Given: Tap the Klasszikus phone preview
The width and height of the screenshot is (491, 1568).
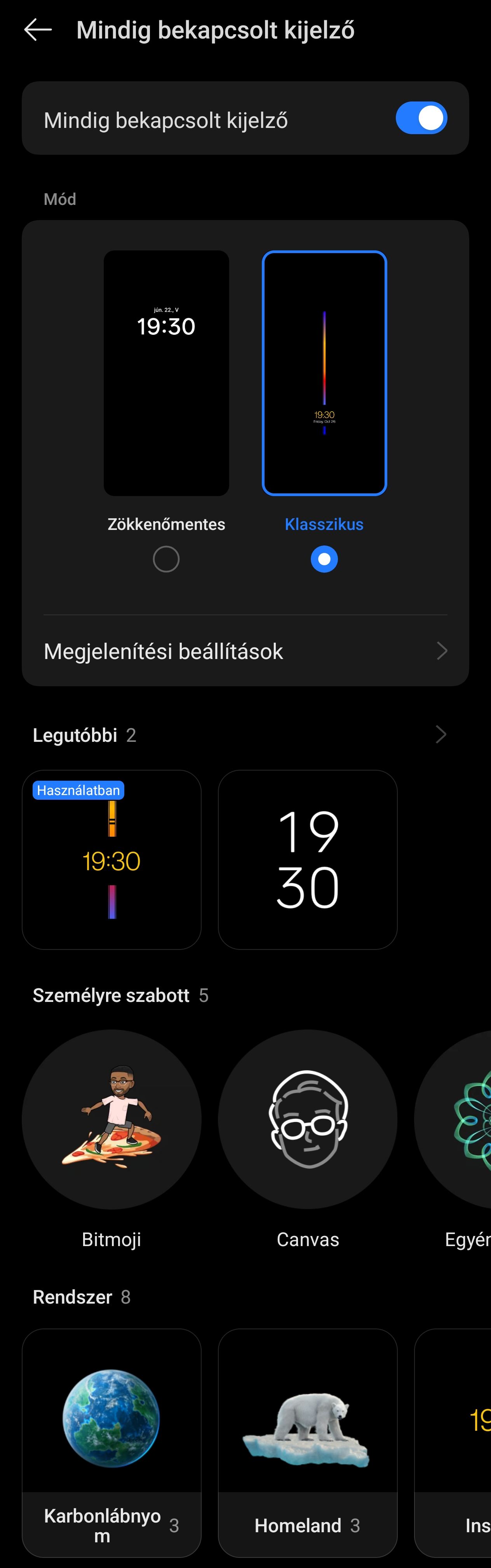Looking at the screenshot, I should [324, 372].
